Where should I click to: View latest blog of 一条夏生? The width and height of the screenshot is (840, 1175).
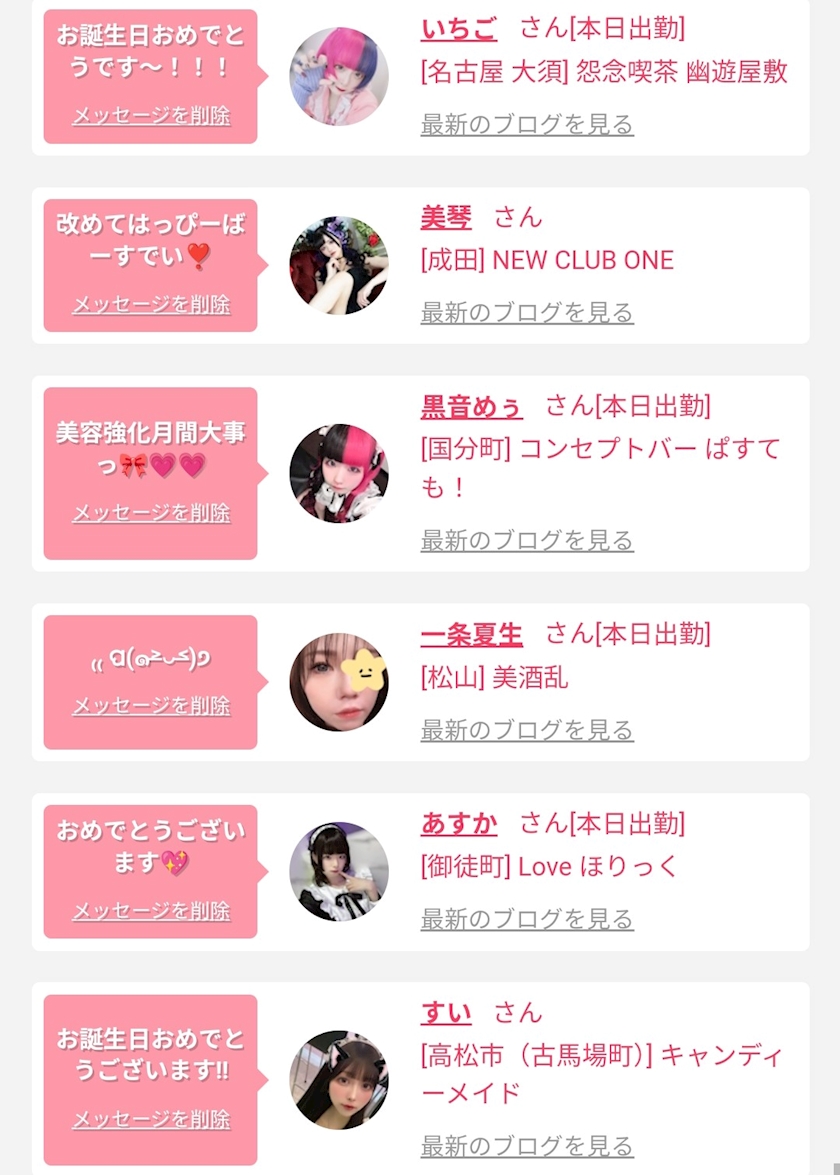point(527,729)
